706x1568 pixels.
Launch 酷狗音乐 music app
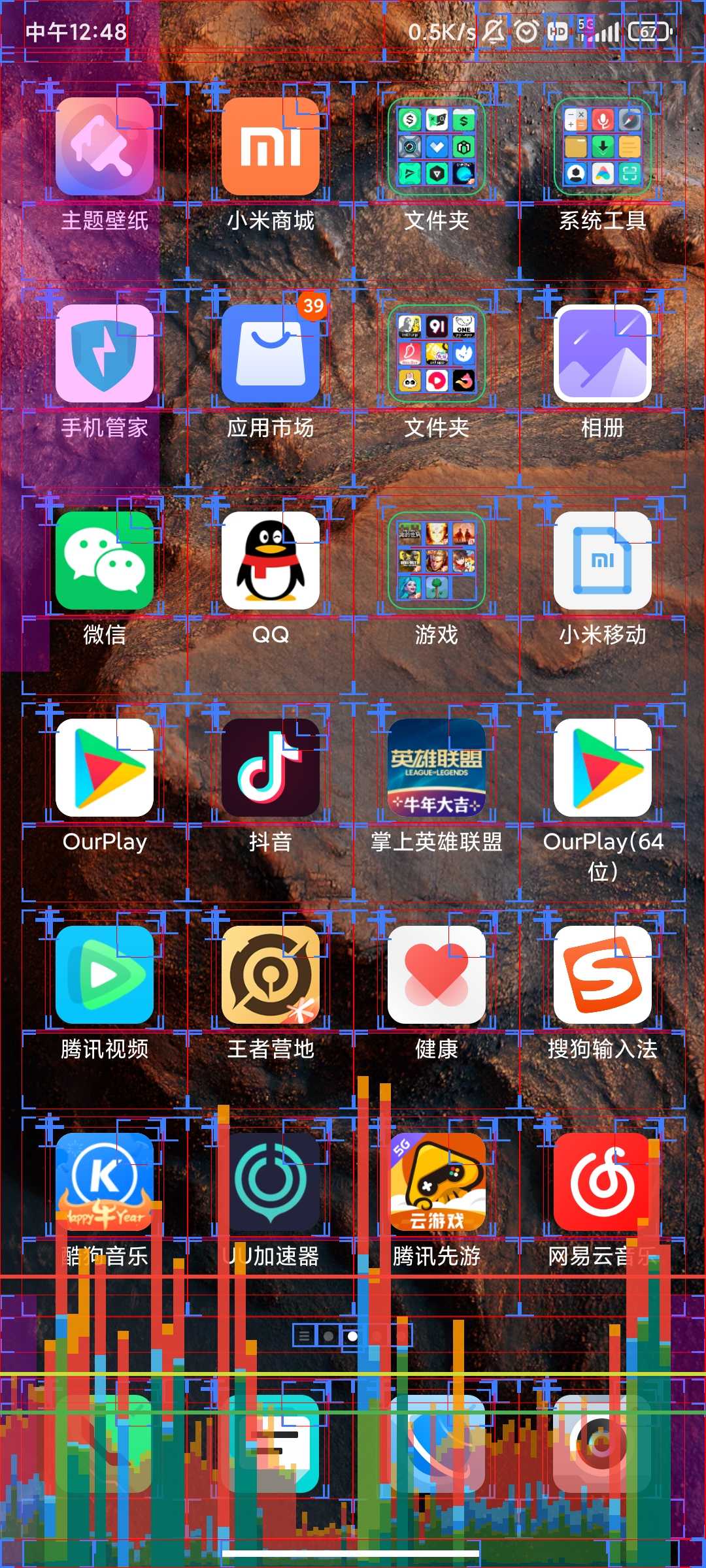point(105,1182)
